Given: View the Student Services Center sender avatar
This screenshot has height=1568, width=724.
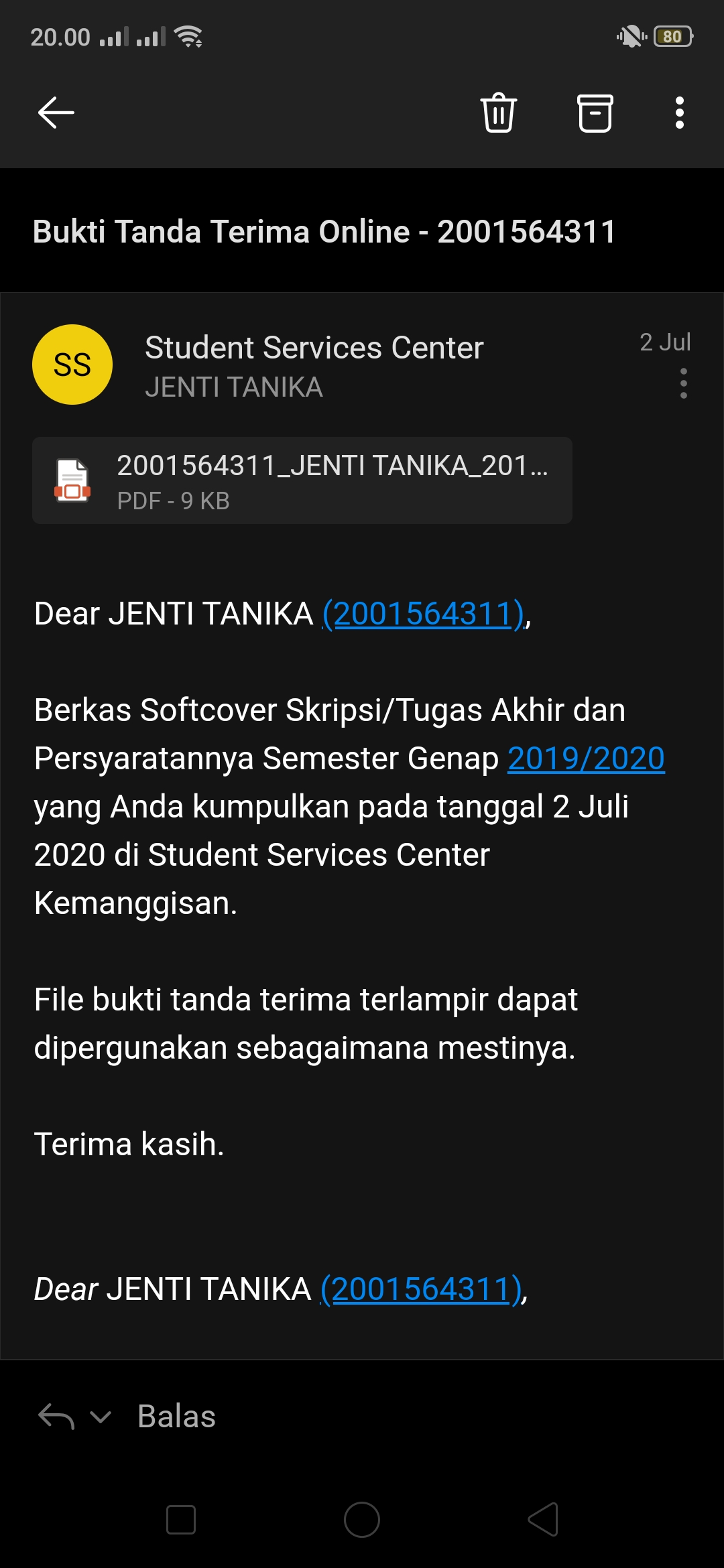Looking at the screenshot, I should 72,365.
